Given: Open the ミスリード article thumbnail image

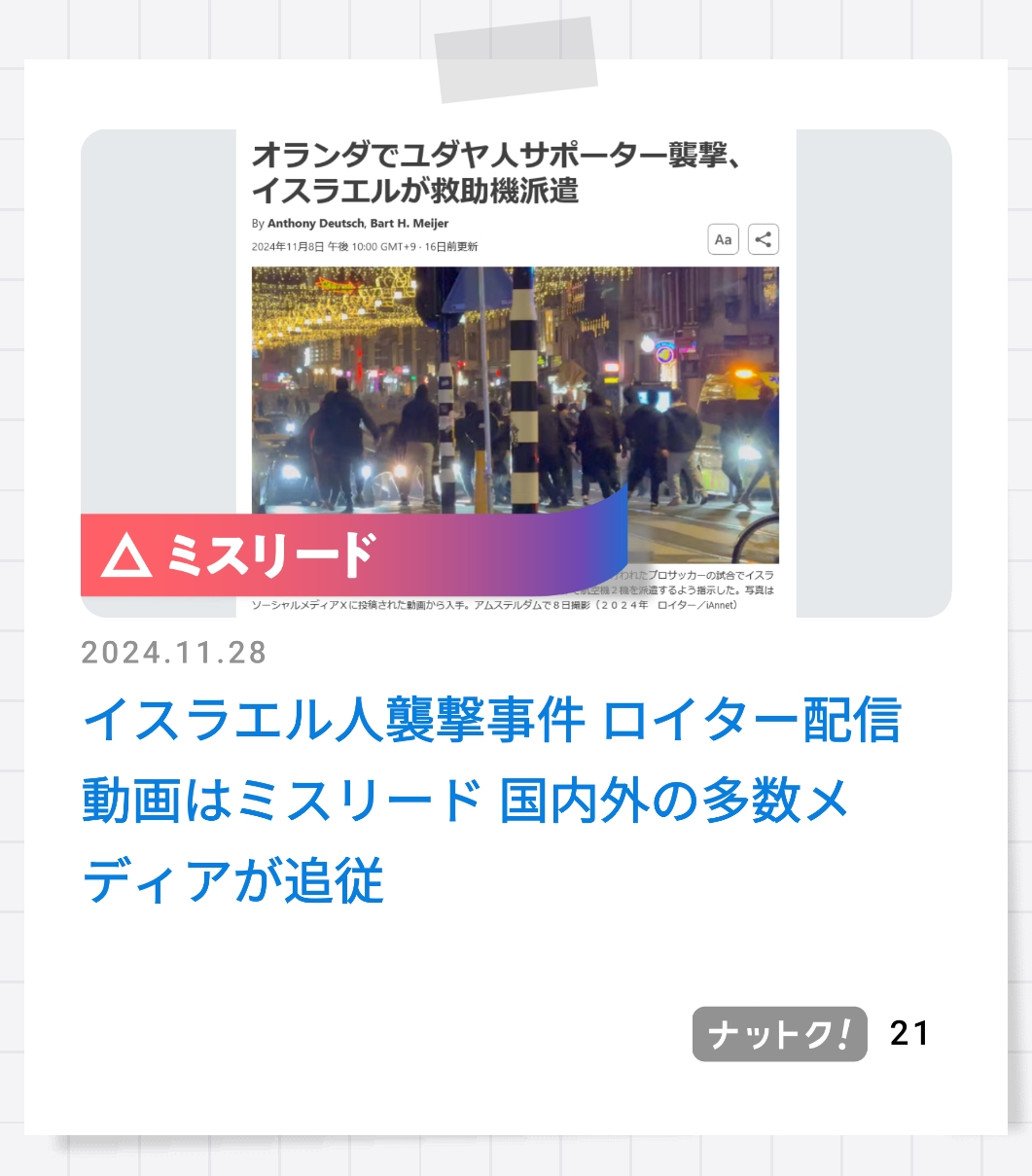Looking at the screenshot, I should (x=516, y=374).
